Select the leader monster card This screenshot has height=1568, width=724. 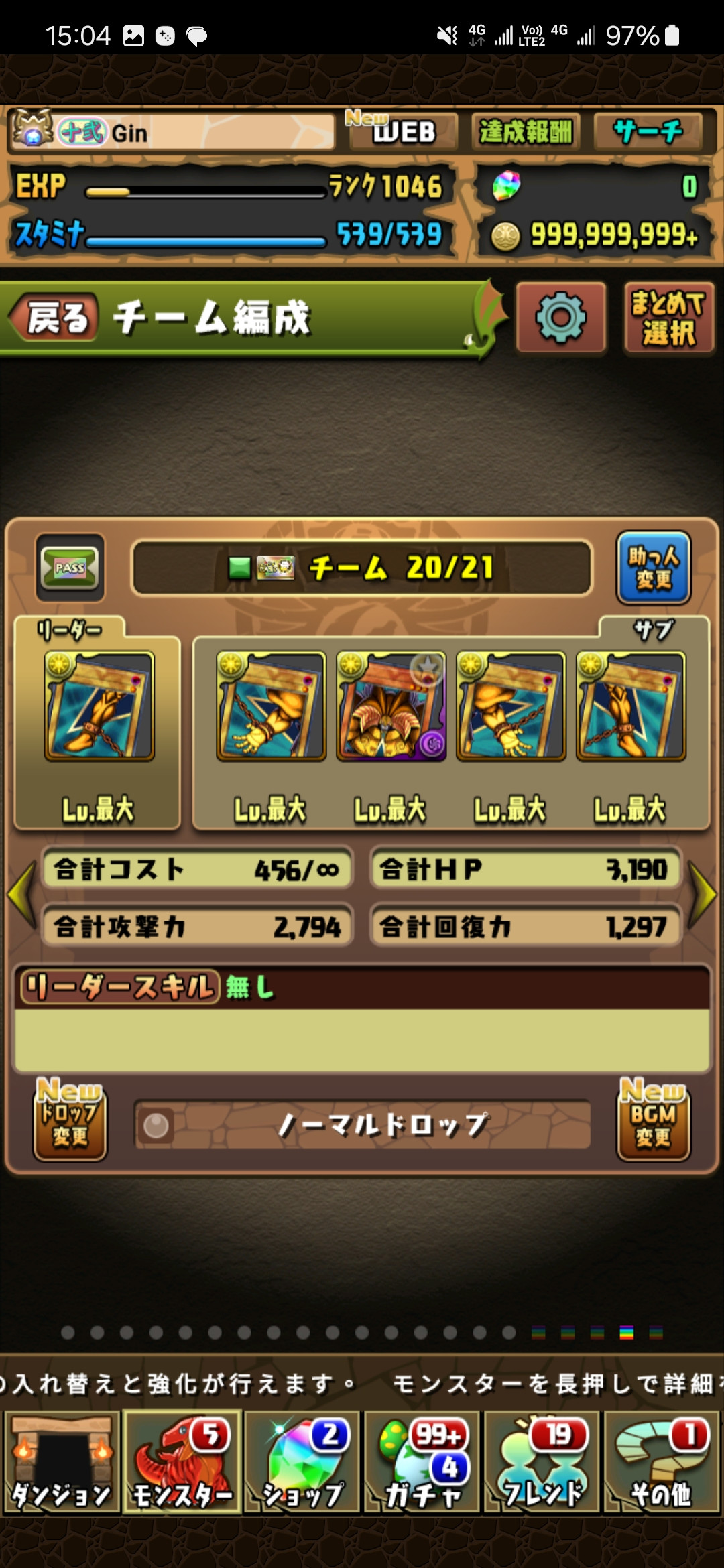pos(99,706)
